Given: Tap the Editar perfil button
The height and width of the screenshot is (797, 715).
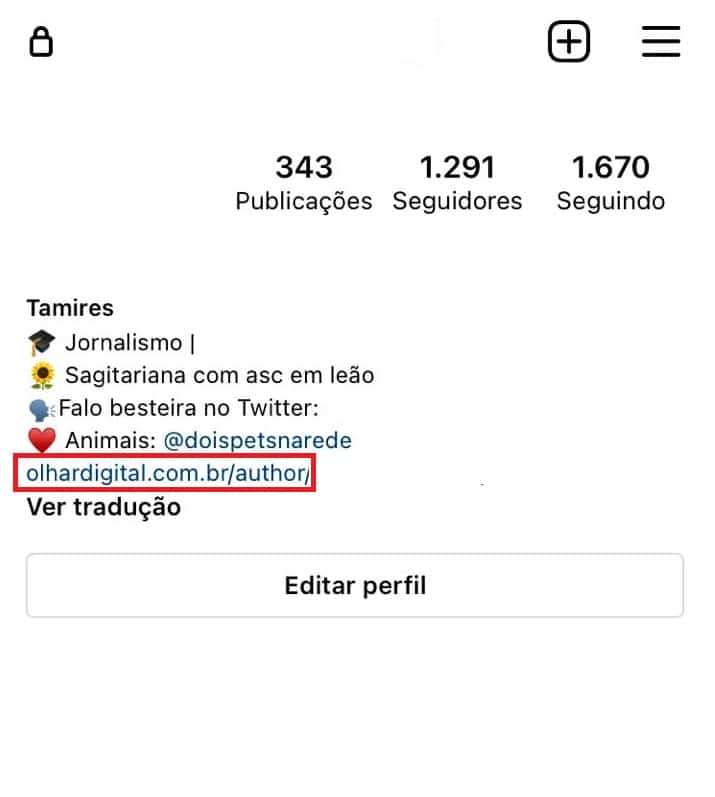Looking at the screenshot, I should point(355,585).
